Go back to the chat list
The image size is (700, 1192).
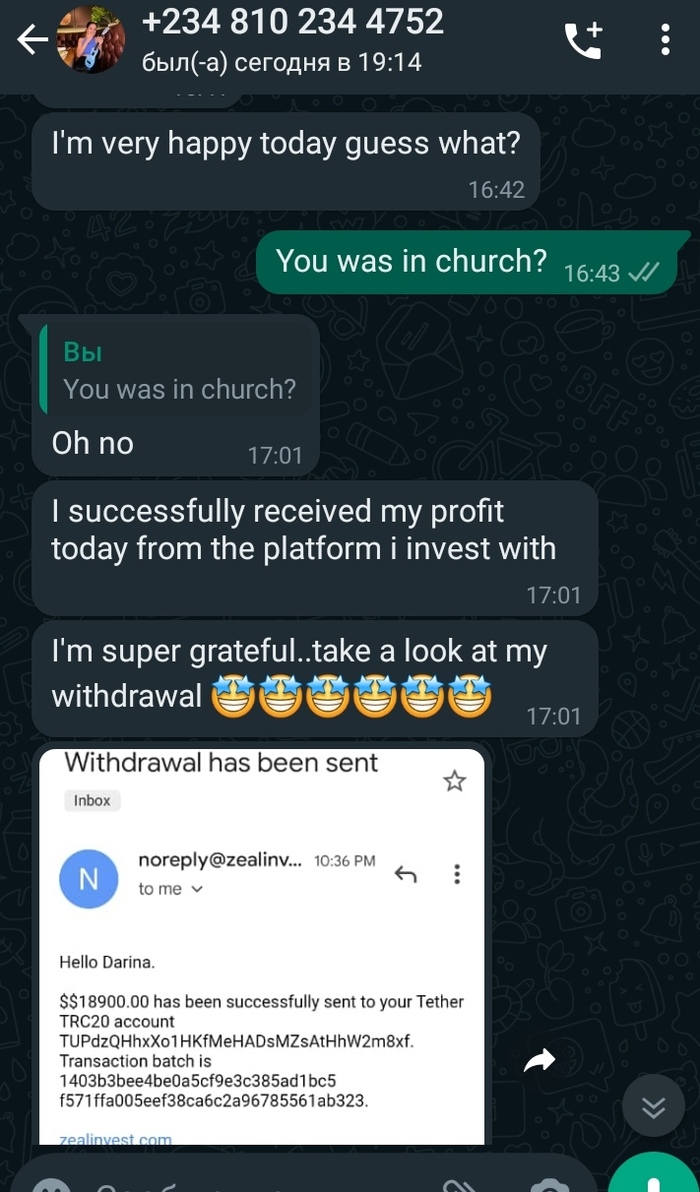[x=32, y=40]
